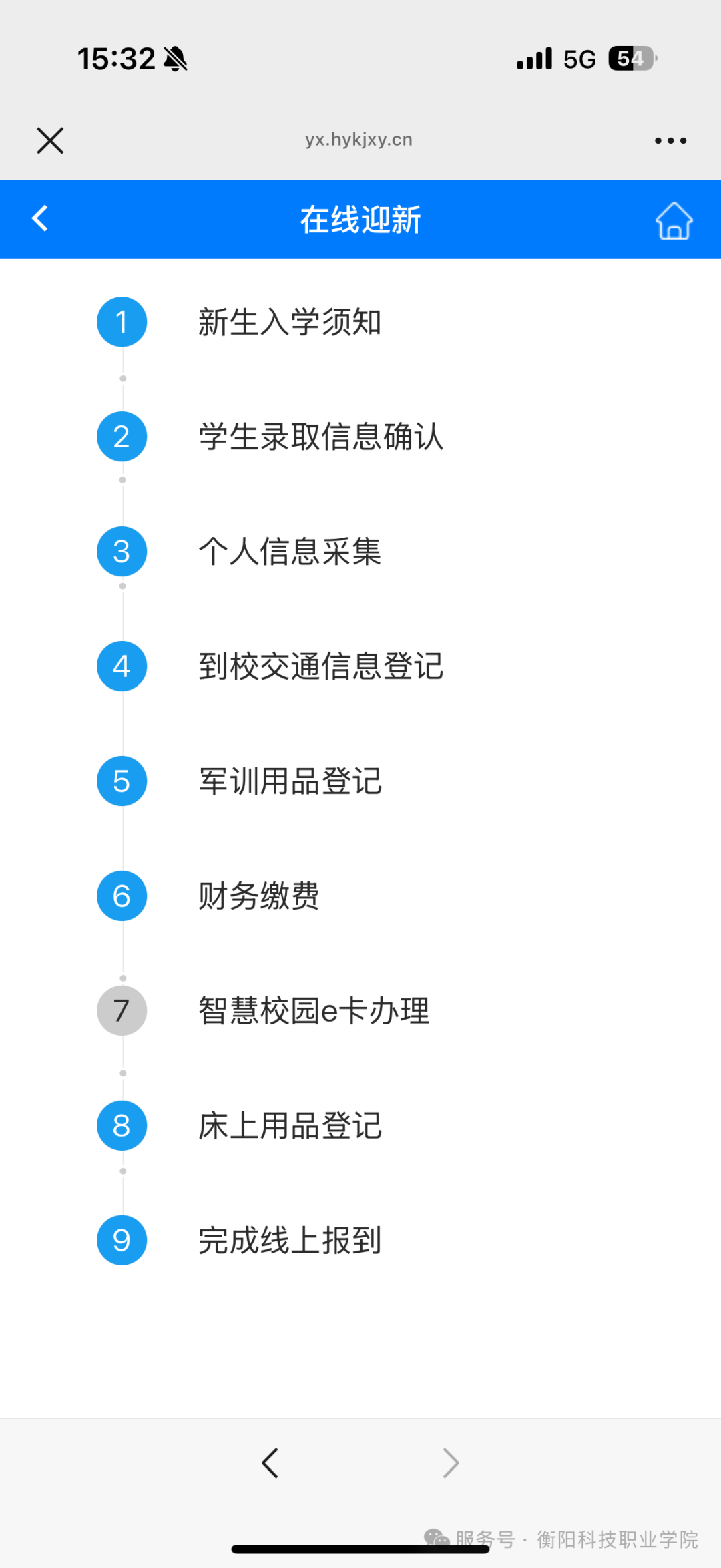
Task: Open the three-dot more options menu
Action: (670, 140)
